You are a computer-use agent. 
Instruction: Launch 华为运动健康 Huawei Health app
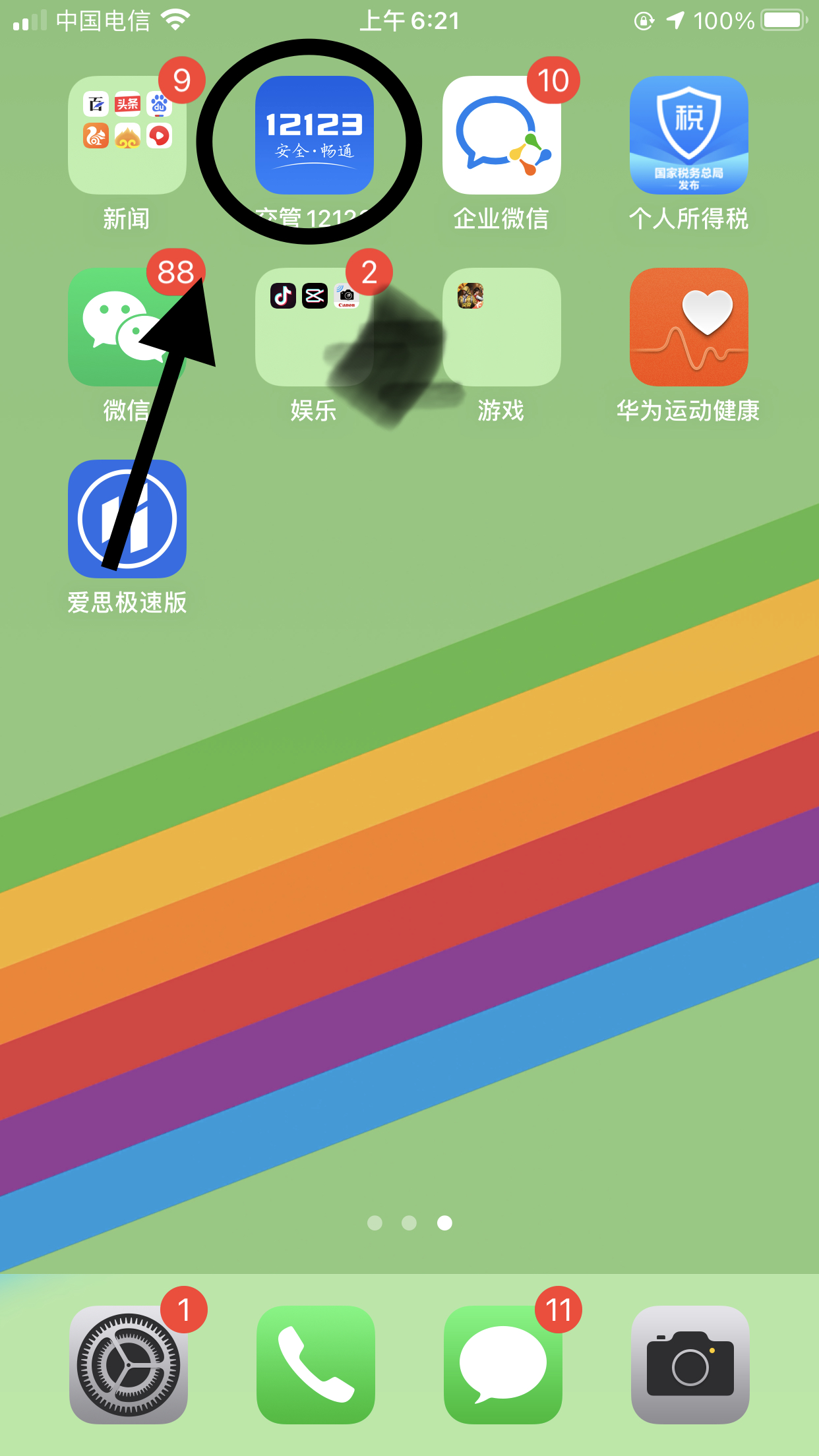(x=688, y=326)
